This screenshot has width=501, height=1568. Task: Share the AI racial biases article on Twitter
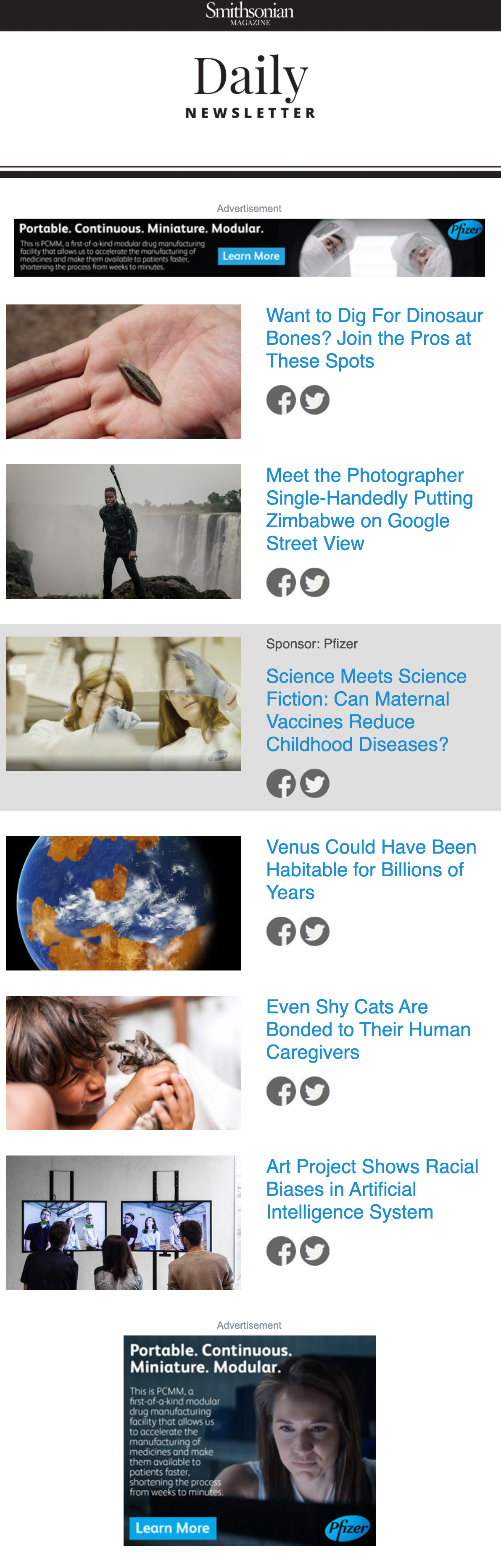[x=315, y=1251]
